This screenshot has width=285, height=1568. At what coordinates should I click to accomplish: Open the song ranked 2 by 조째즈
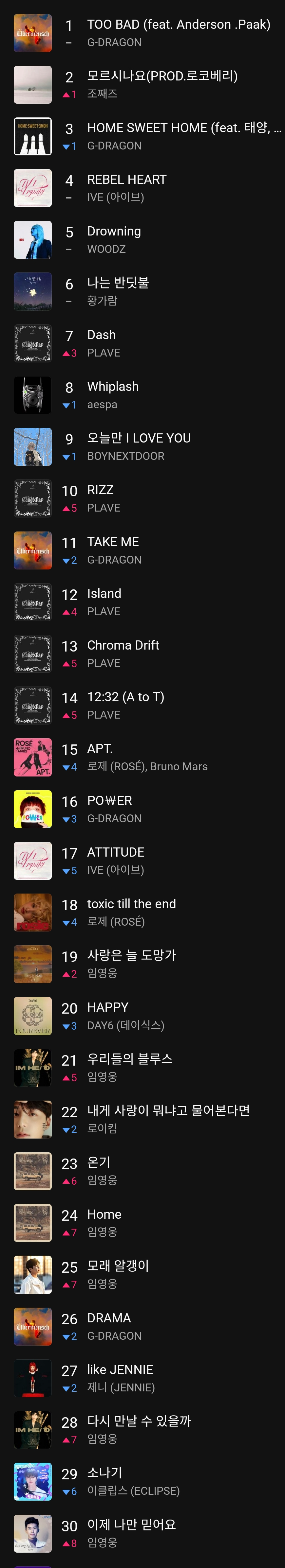[x=162, y=77]
